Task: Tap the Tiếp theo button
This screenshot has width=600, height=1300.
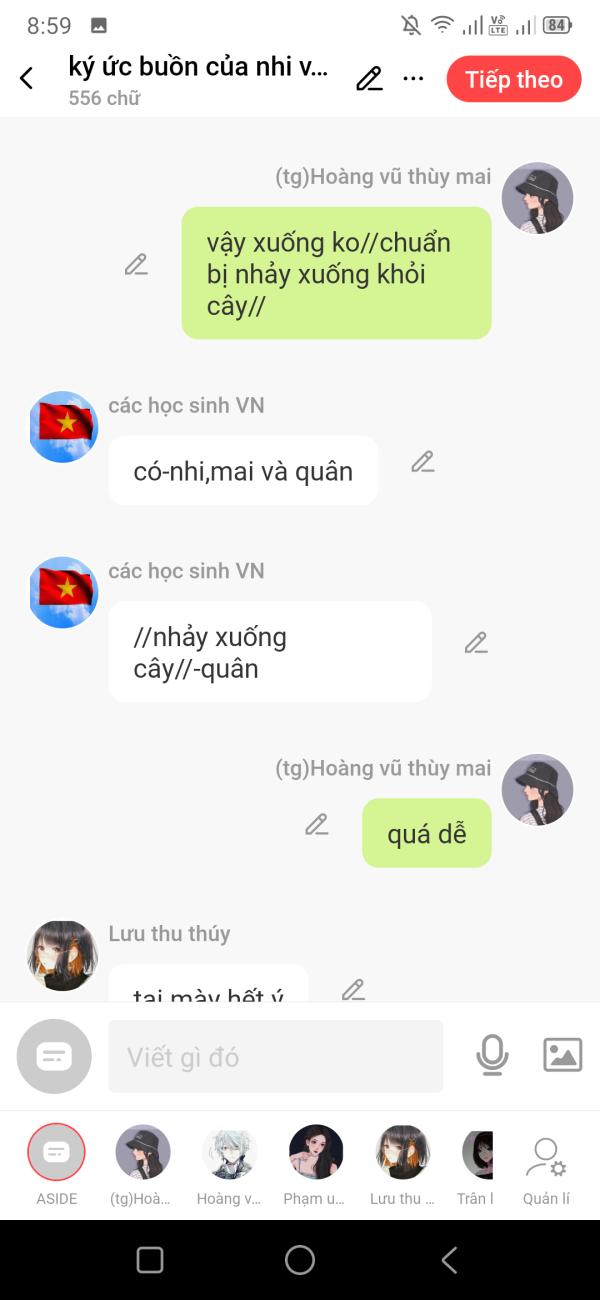Action: pyautogui.click(x=514, y=80)
